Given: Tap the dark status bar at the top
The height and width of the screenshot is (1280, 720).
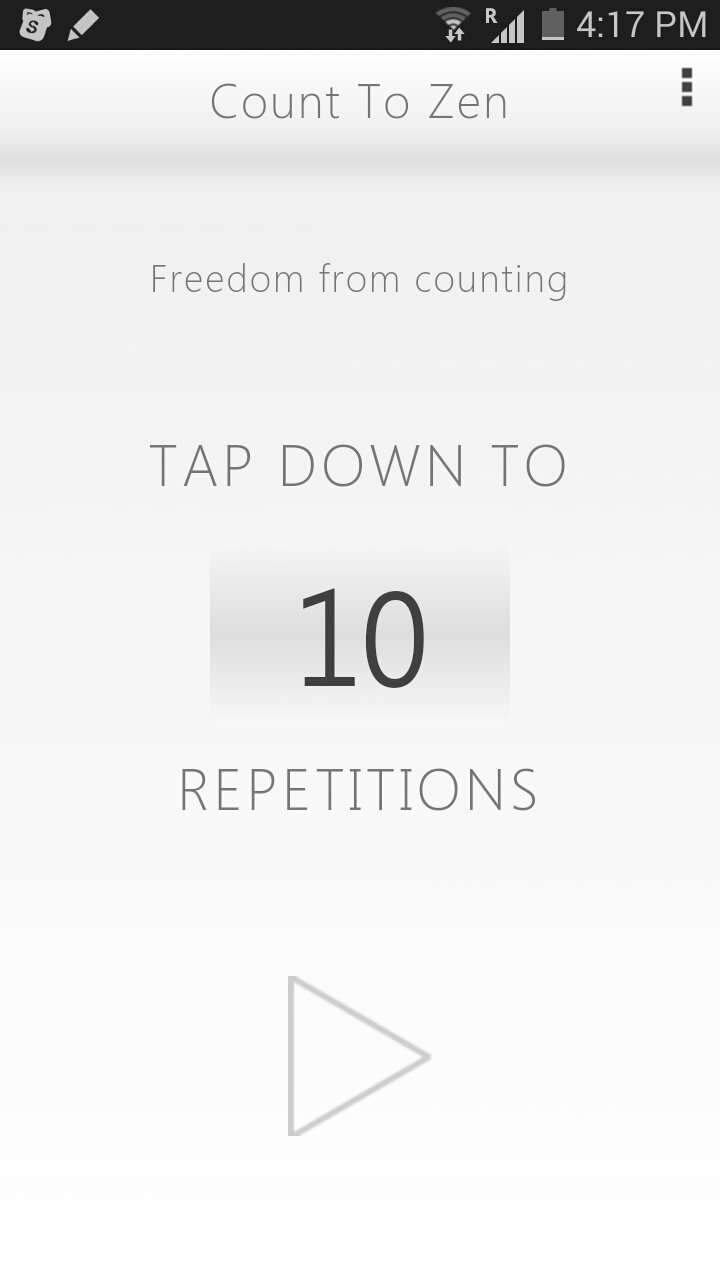Looking at the screenshot, I should tap(300, 24).
